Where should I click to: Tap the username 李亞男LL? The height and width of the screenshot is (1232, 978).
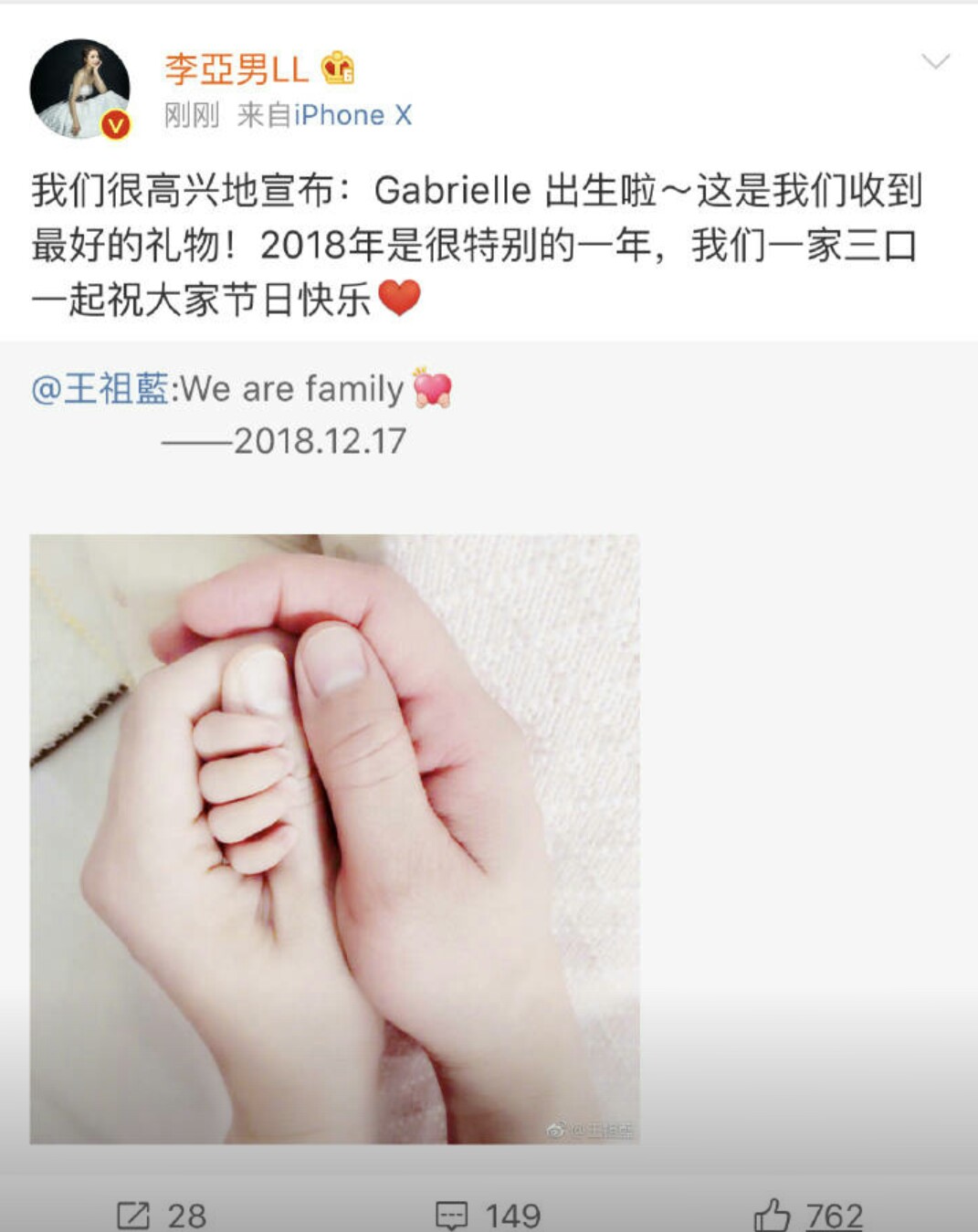pos(237,68)
